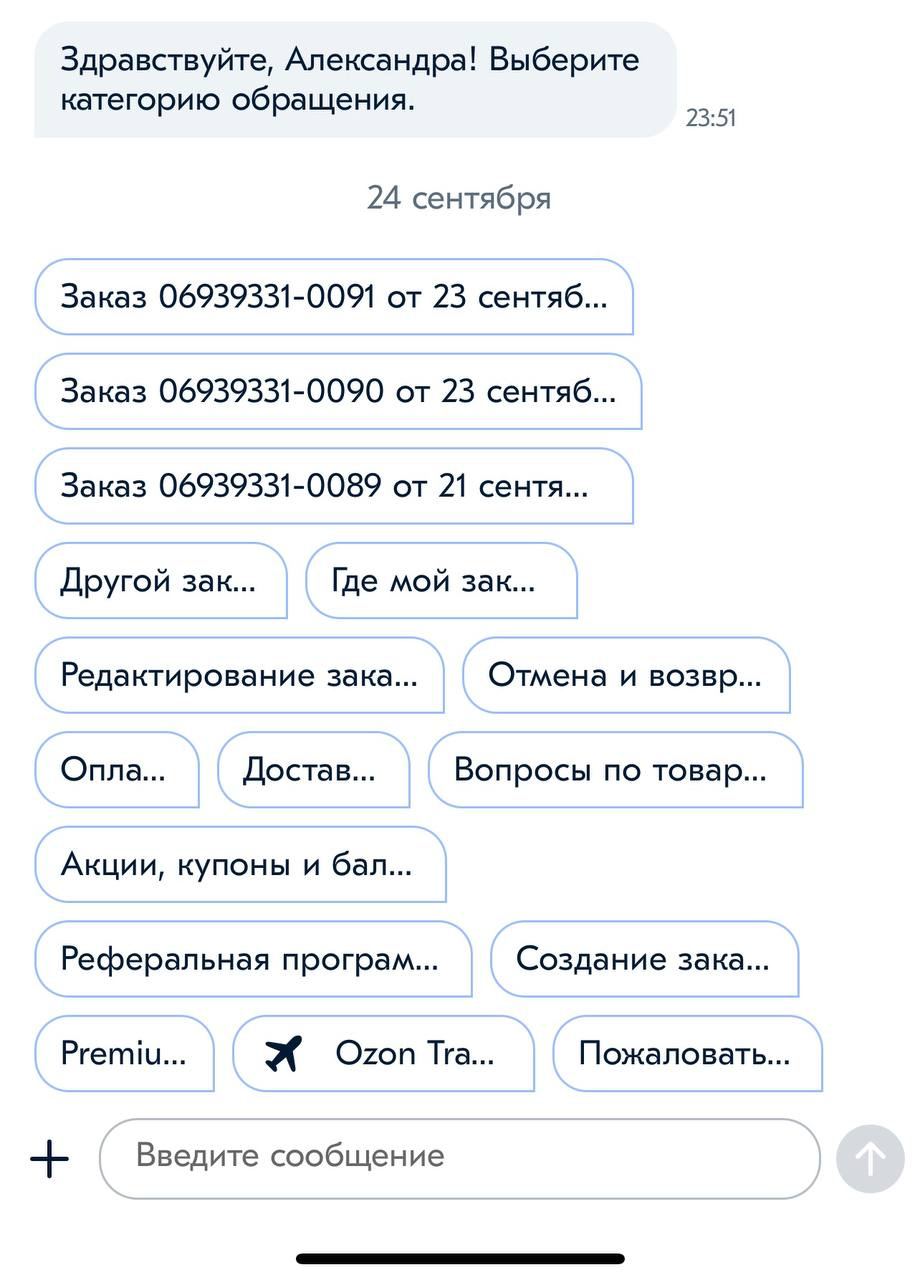Focus the 'Введите сообщение' field
Image resolution: width=920 pixels, height=1280 pixels.
click(x=459, y=1158)
